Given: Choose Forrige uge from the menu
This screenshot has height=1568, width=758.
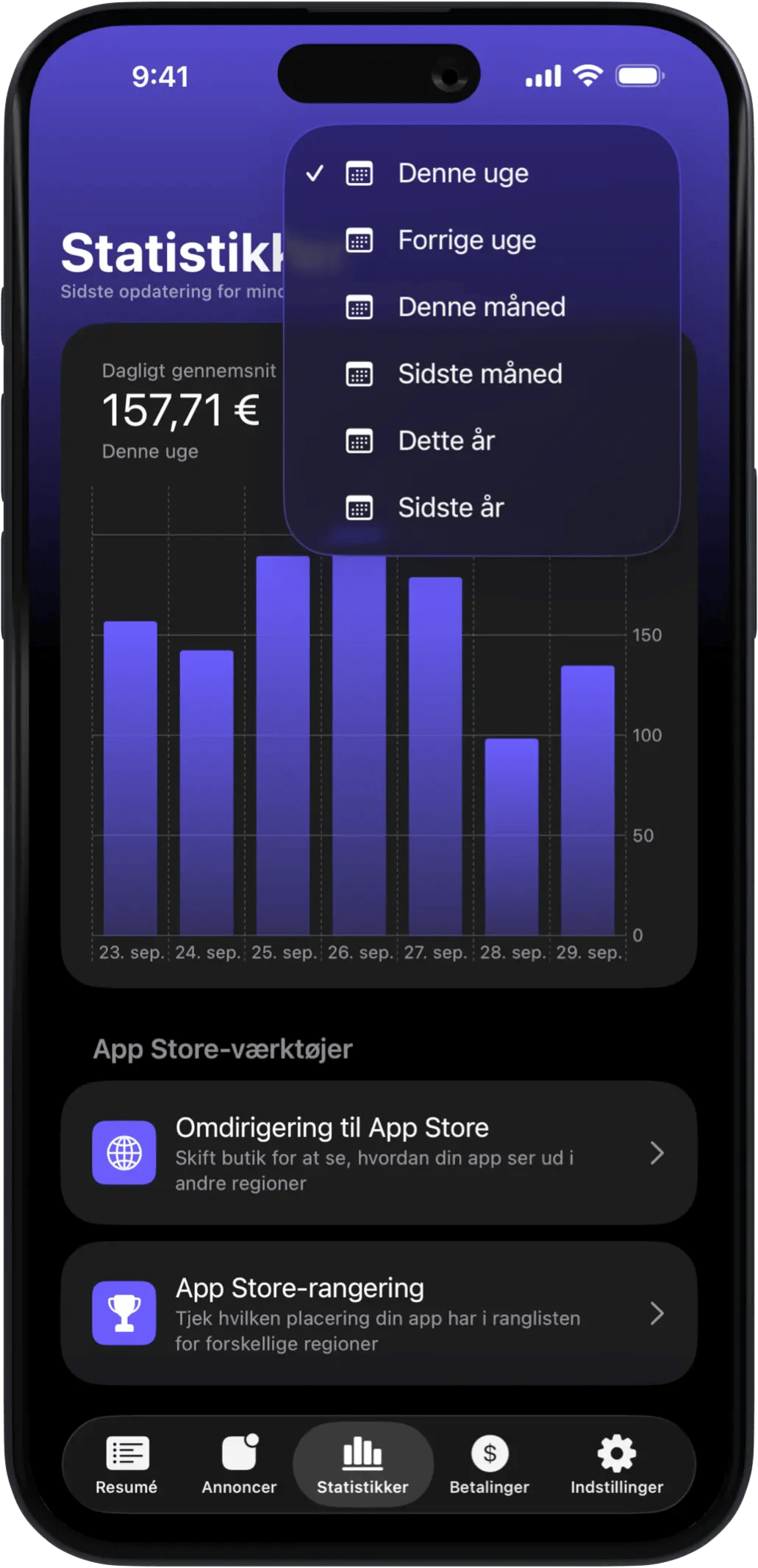Looking at the screenshot, I should tap(466, 240).
